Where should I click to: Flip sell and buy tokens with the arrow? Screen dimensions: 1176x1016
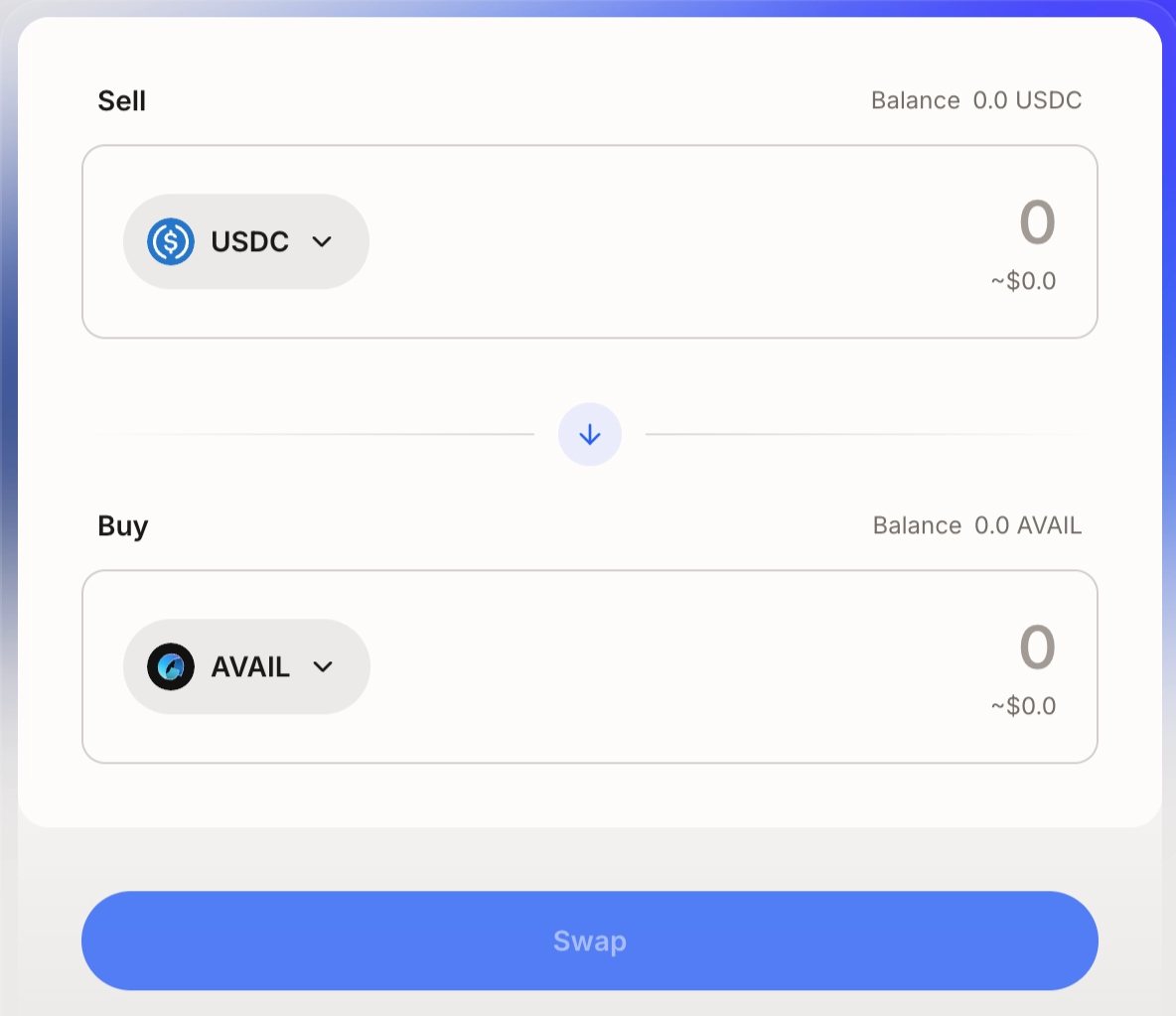(x=590, y=435)
